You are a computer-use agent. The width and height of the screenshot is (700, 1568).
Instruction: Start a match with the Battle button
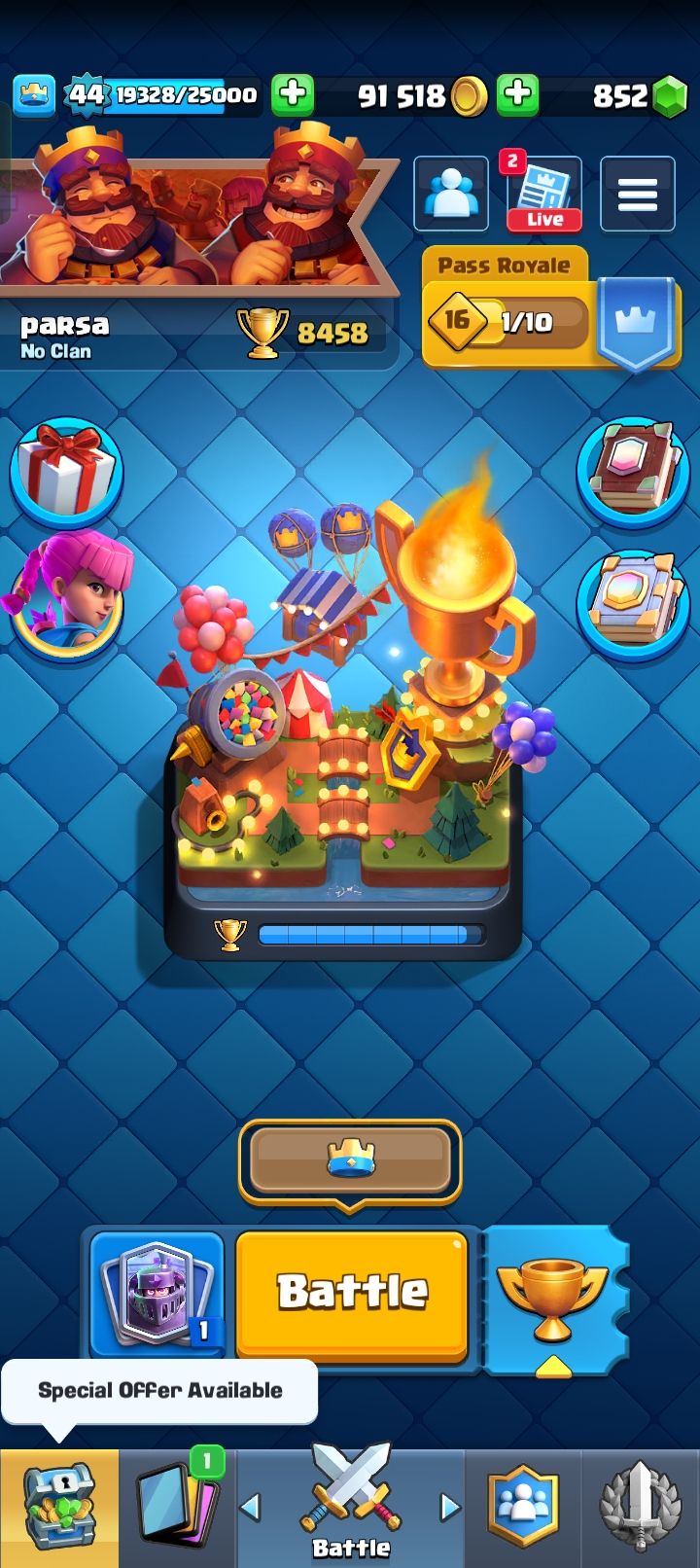pyautogui.click(x=352, y=1292)
